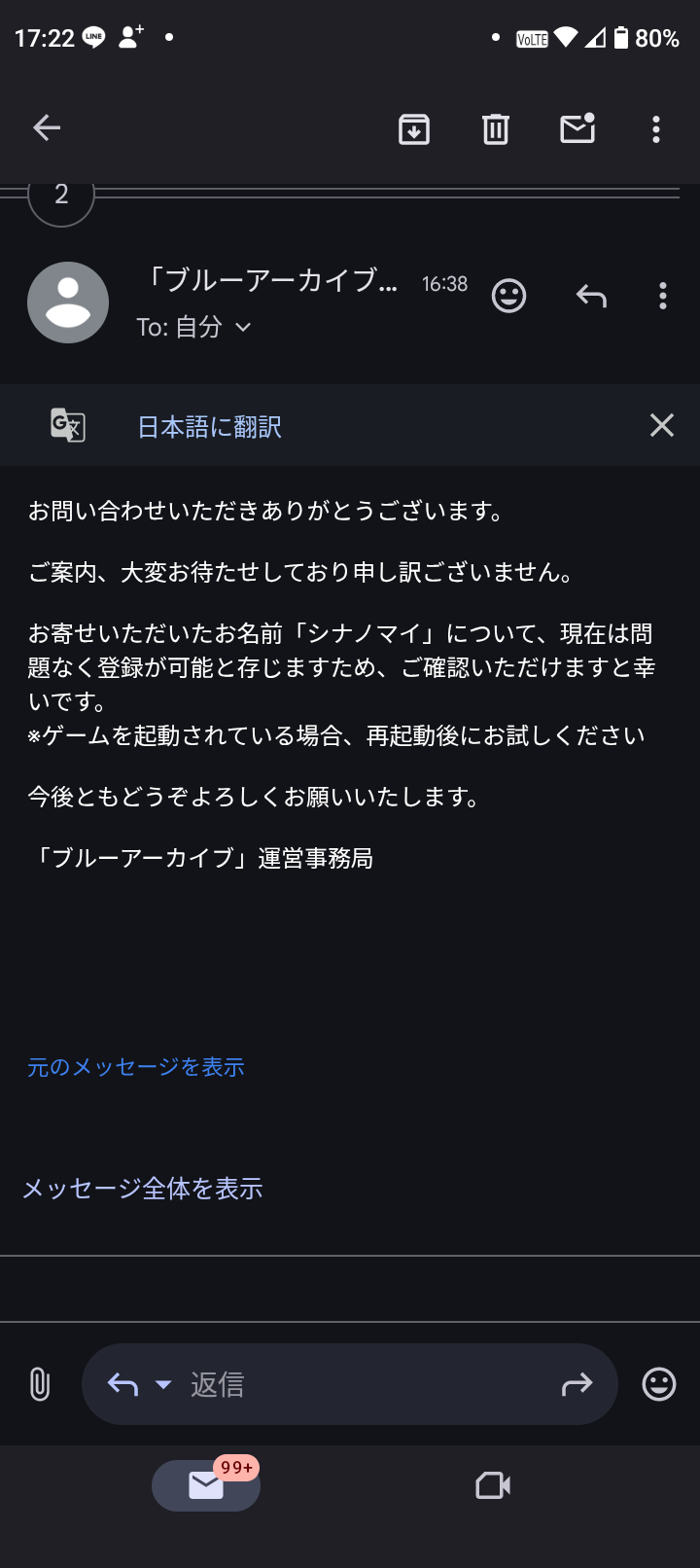Delete this email with trash icon
This screenshot has width=700, height=1568.
tap(496, 128)
